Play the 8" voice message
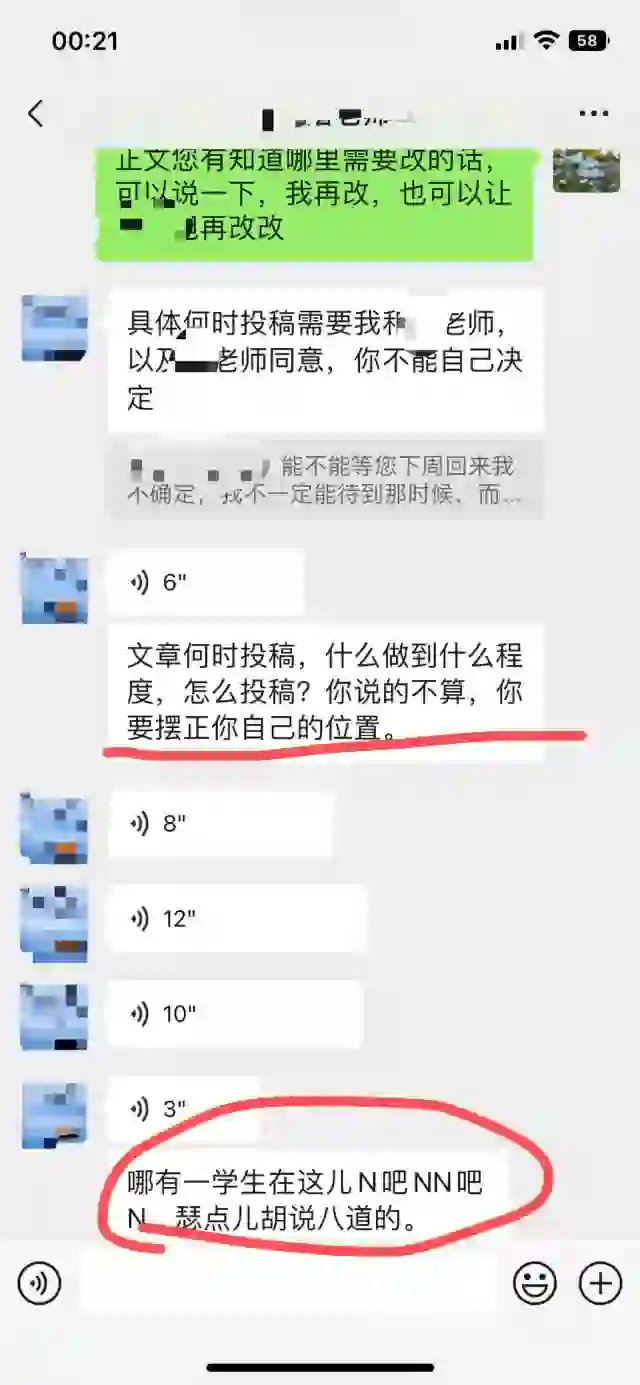 pyautogui.click(x=220, y=824)
